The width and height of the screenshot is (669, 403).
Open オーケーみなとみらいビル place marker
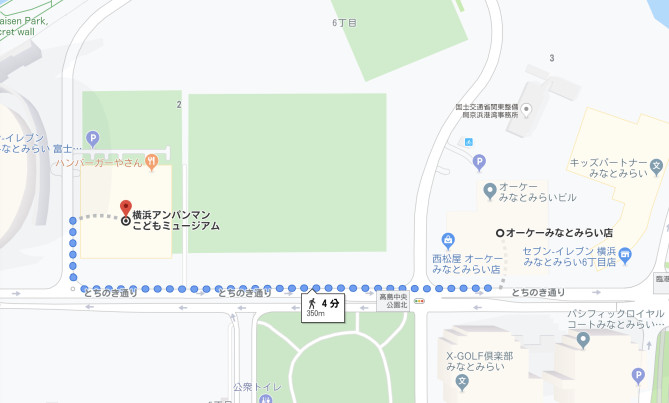[x=489, y=189]
